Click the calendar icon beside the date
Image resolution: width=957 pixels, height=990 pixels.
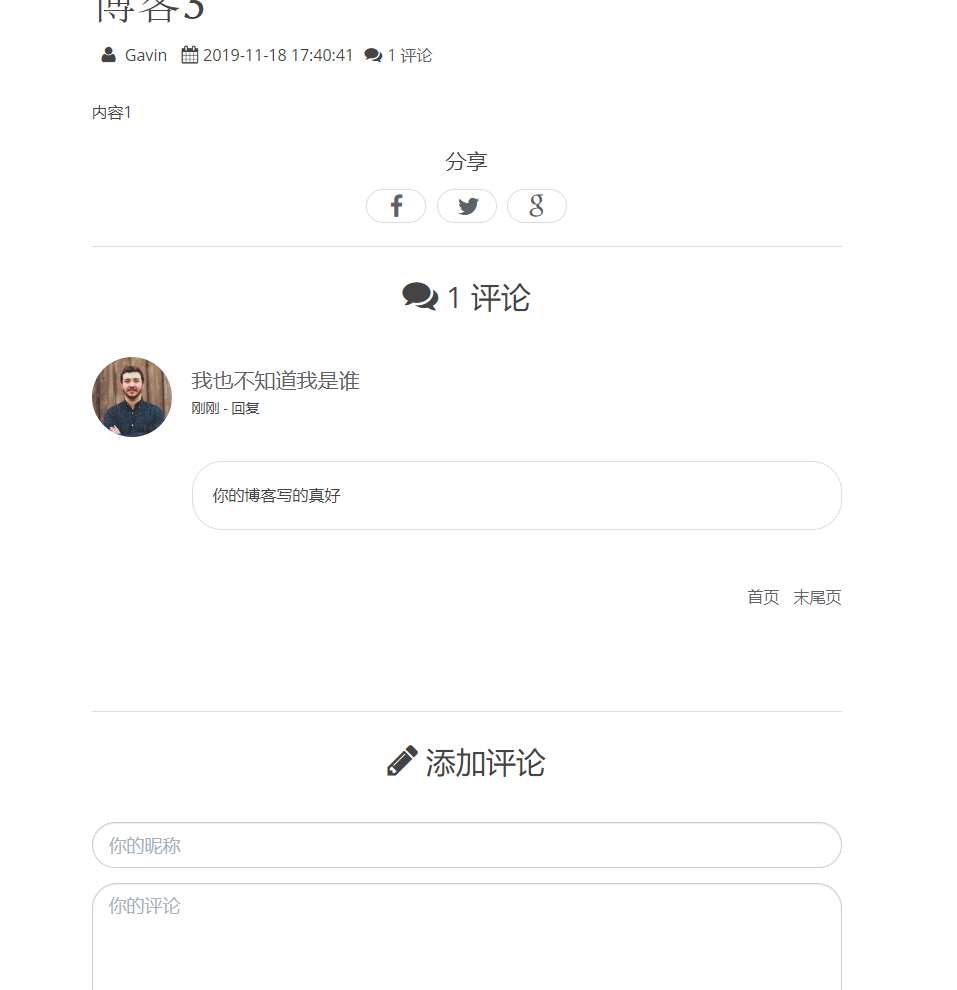190,55
